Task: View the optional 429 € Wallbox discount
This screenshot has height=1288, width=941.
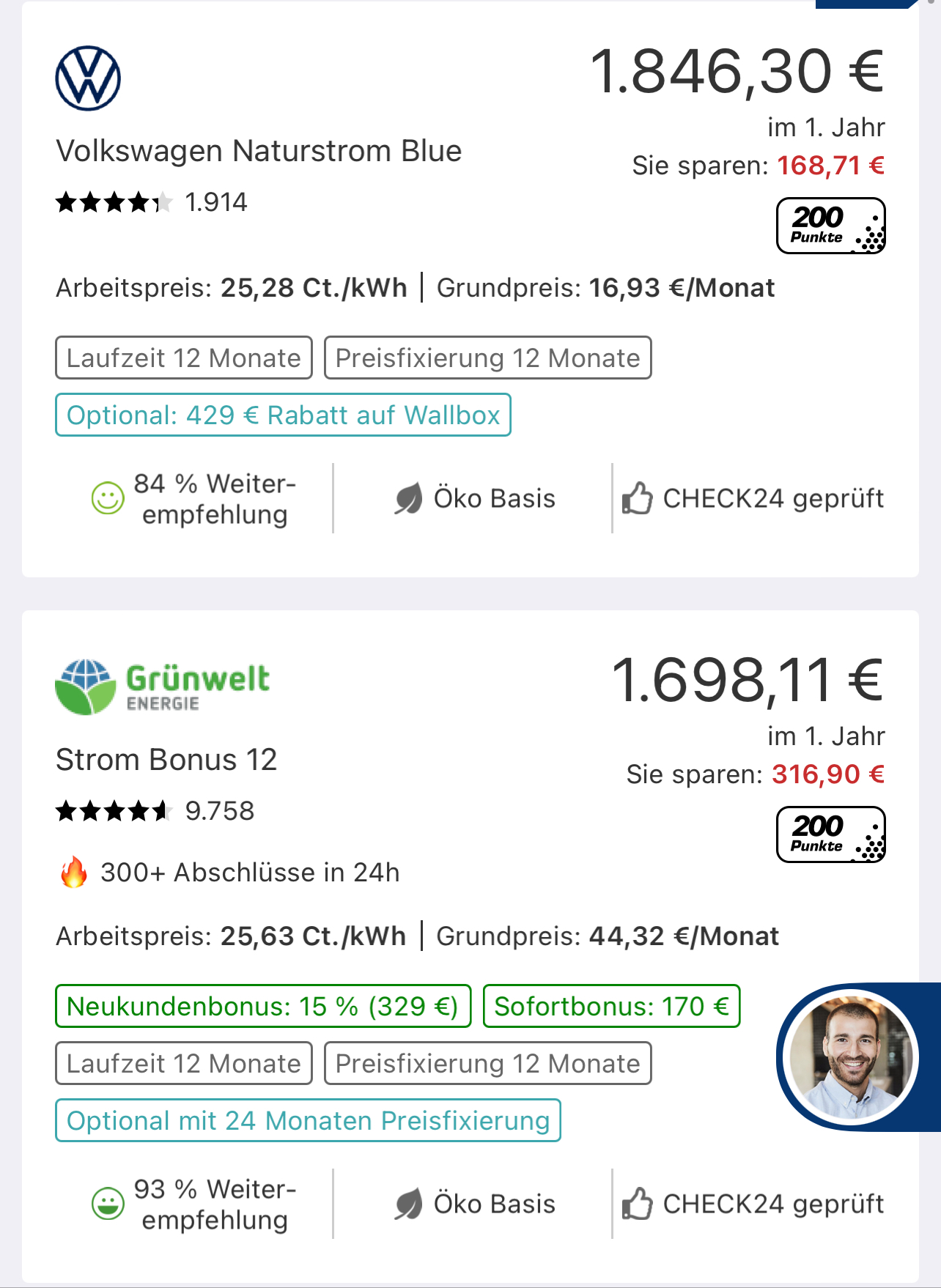Action: [x=283, y=415]
